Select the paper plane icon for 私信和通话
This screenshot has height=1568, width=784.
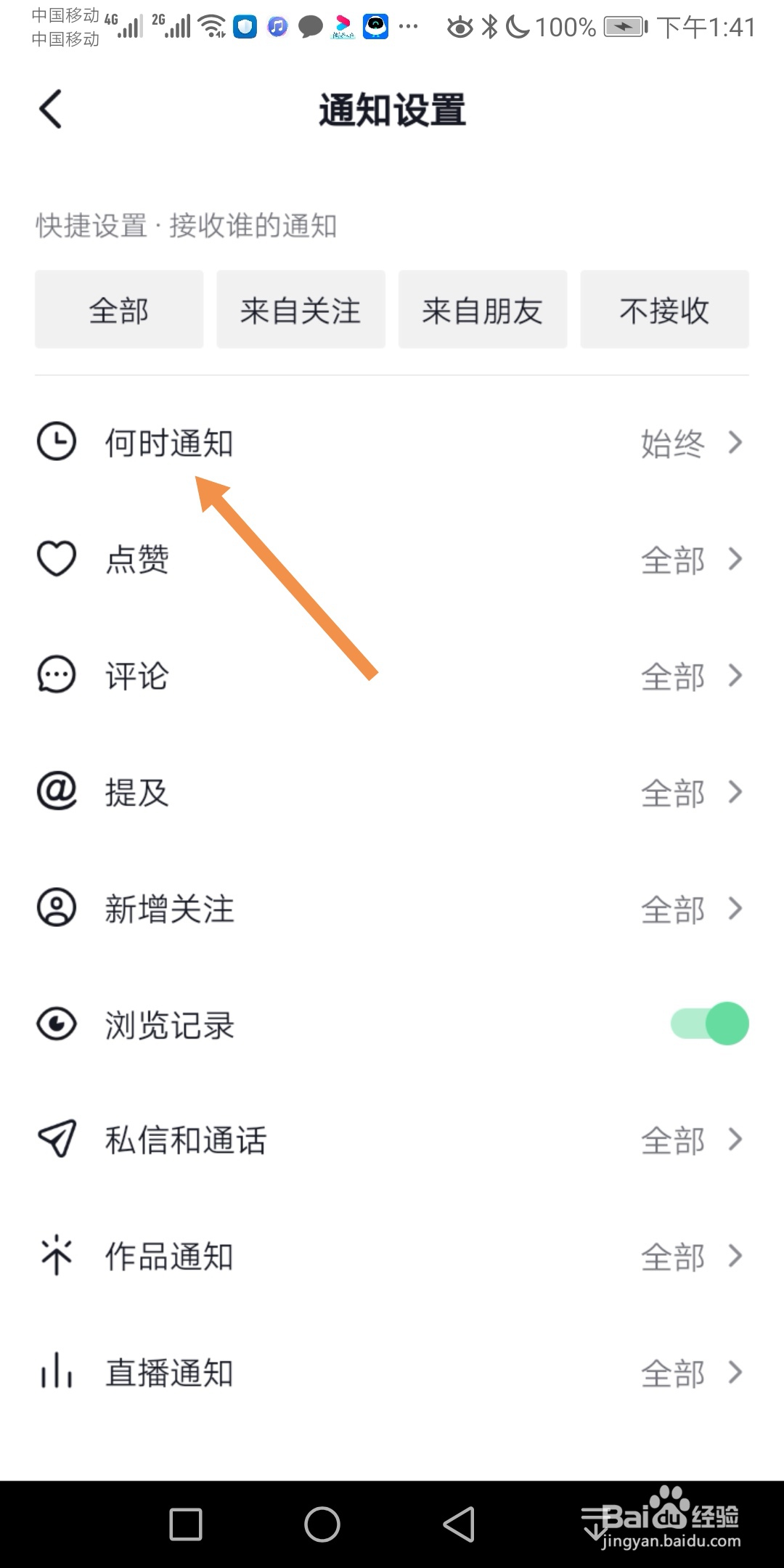pos(56,1140)
